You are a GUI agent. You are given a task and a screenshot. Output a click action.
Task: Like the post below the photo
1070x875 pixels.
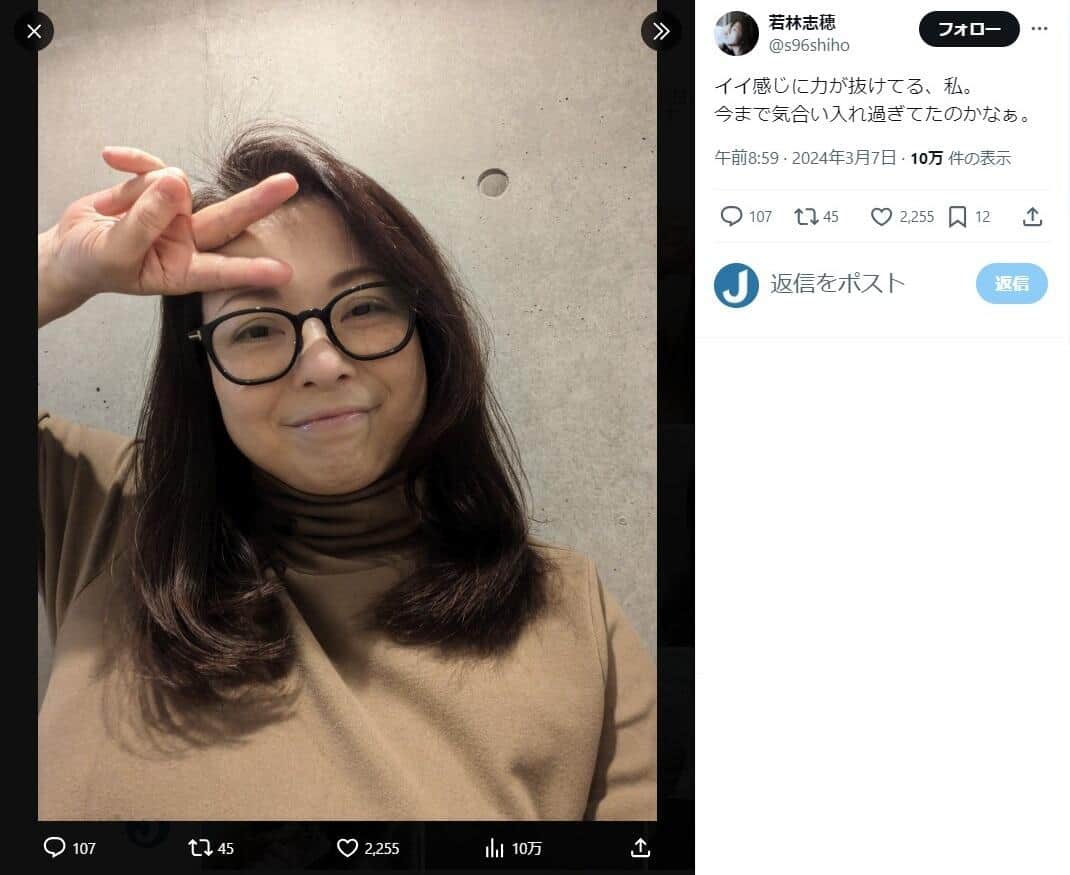tap(348, 848)
